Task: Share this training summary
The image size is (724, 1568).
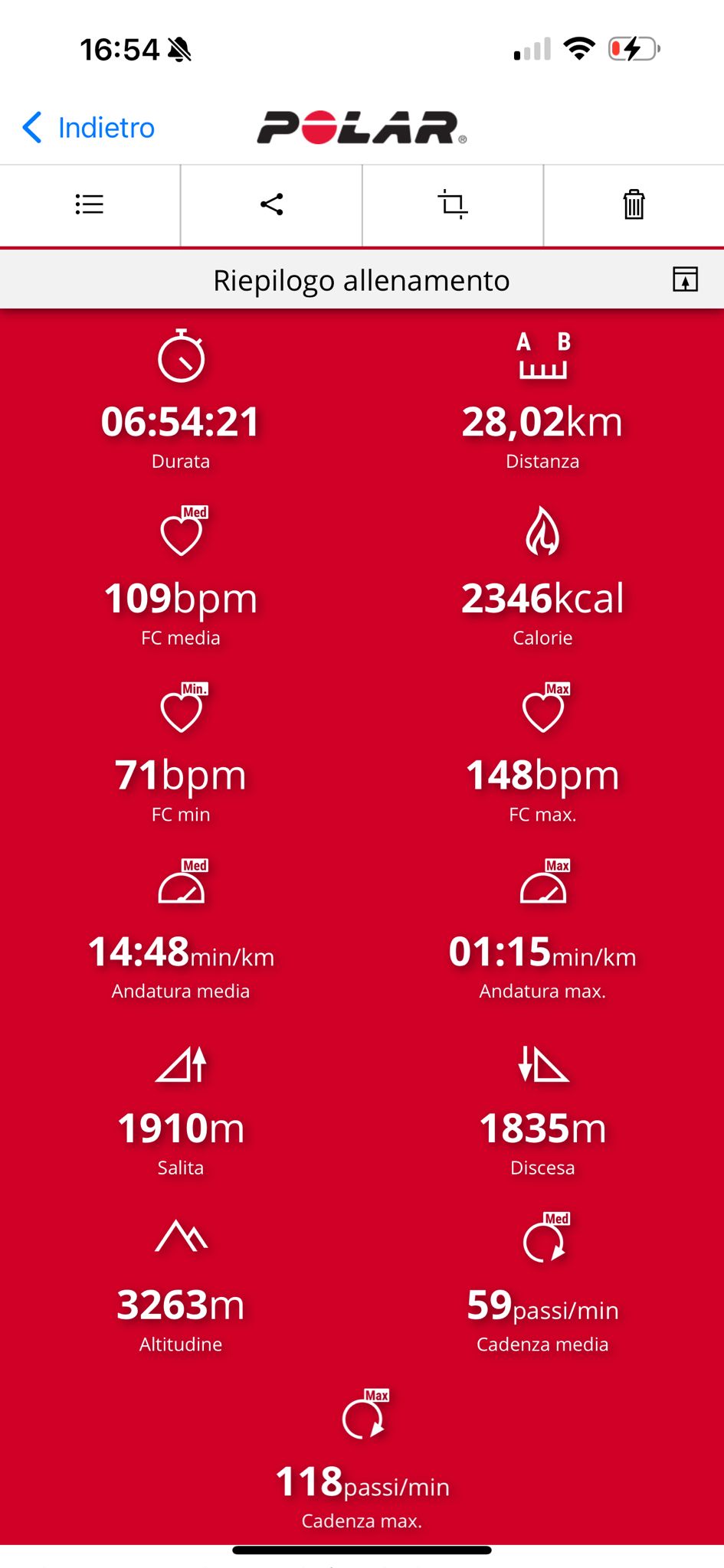Action: [271, 204]
